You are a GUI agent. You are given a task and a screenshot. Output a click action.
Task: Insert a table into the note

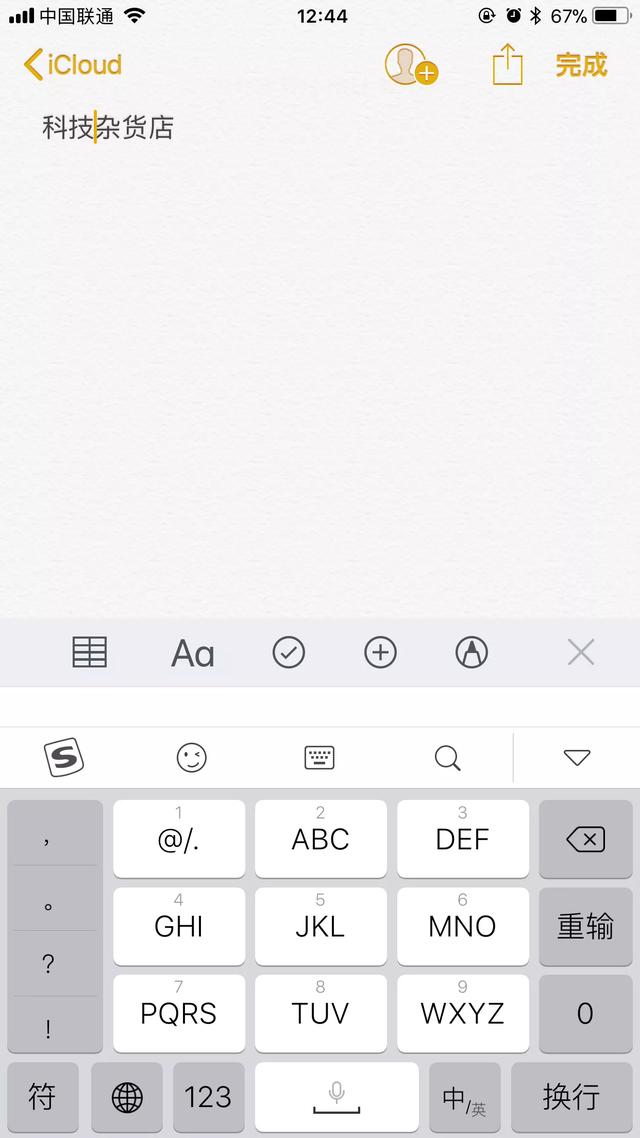click(90, 652)
